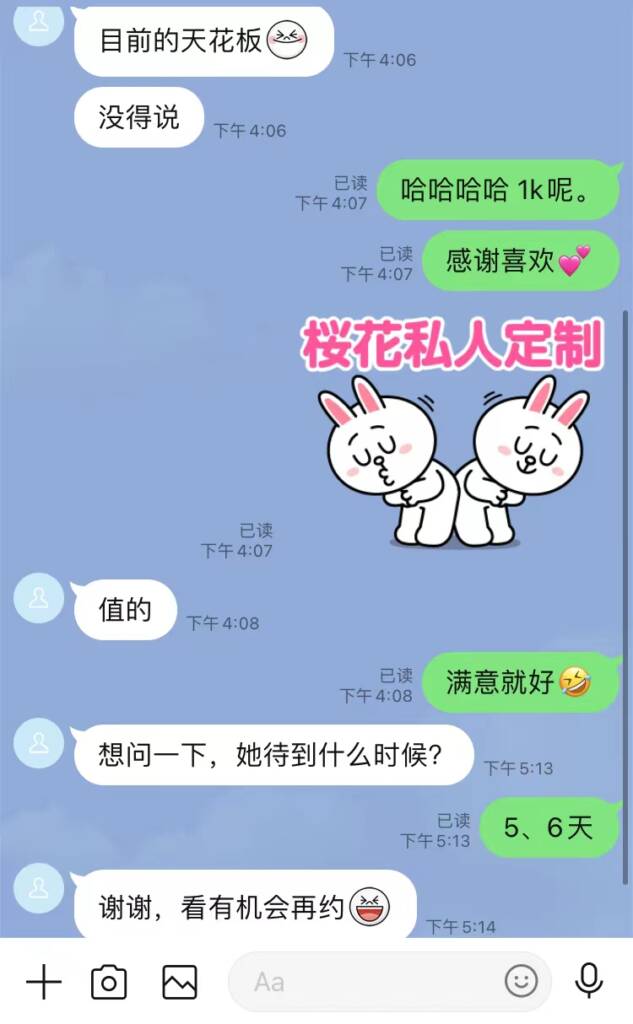This screenshot has height=1024, width=633.
Task: Start a voice message with the microphone
Action: coord(590,981)
